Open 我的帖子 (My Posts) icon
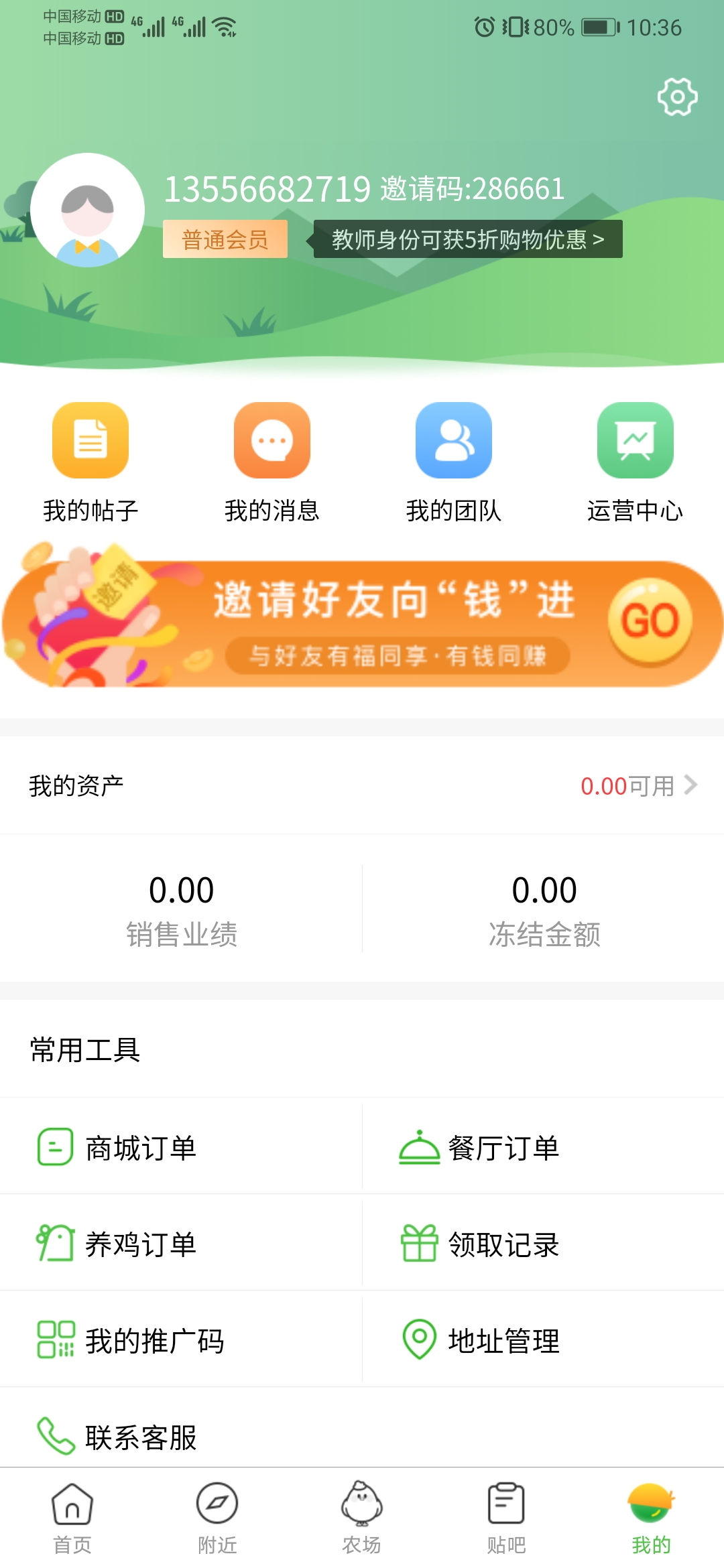The height and width of the screenshot is (1568, 724). tap(89, 440)
